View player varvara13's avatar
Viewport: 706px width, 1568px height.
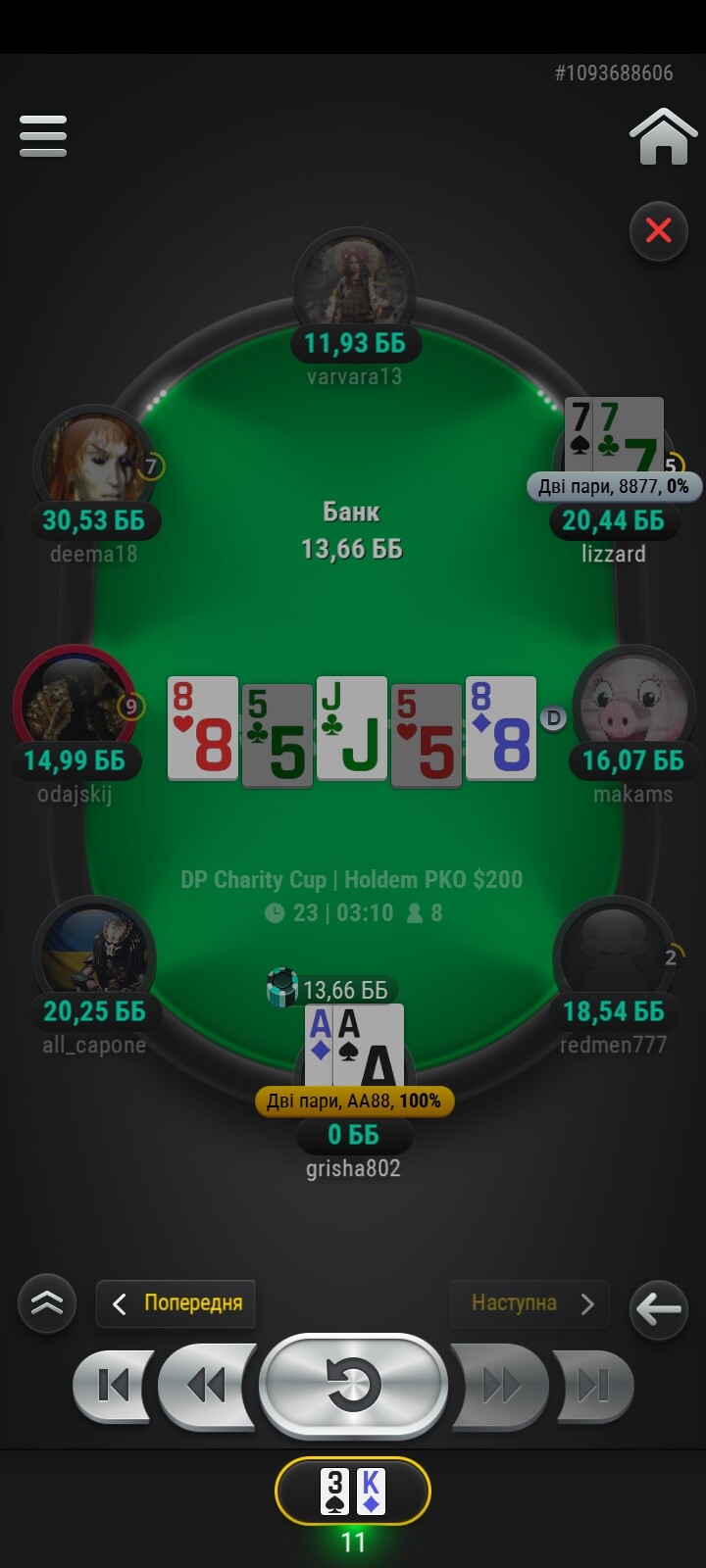point(354,284)
